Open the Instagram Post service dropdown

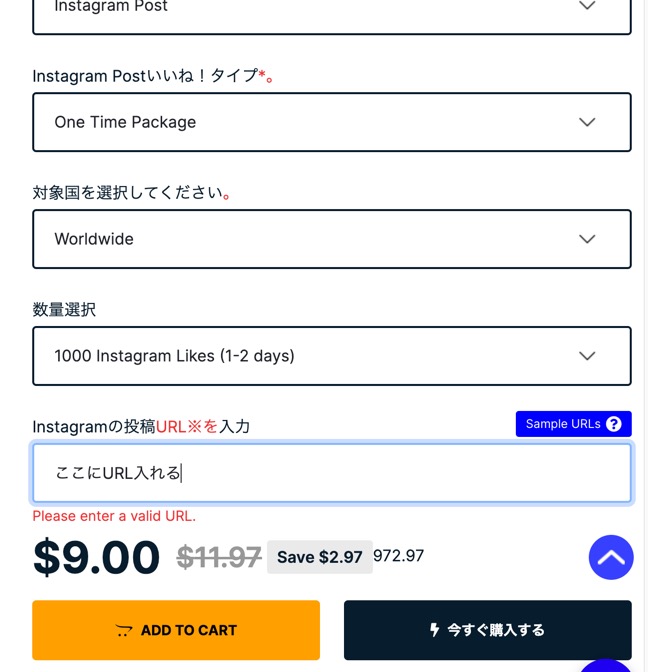[x=331, y=12]
